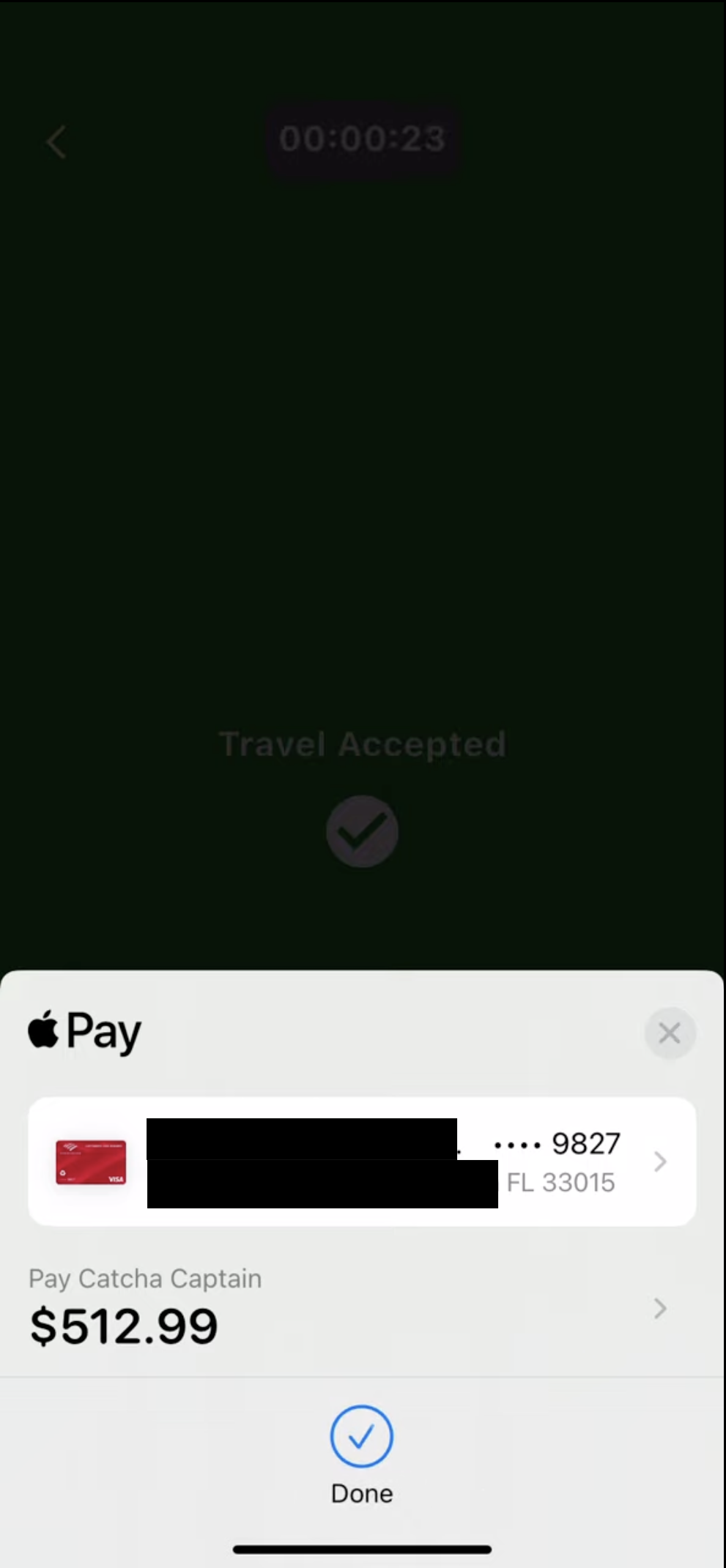This screenshot has width=726, height=1568.
Task: Tap the back arrow at top left
Action: click(x=56, y=142)
